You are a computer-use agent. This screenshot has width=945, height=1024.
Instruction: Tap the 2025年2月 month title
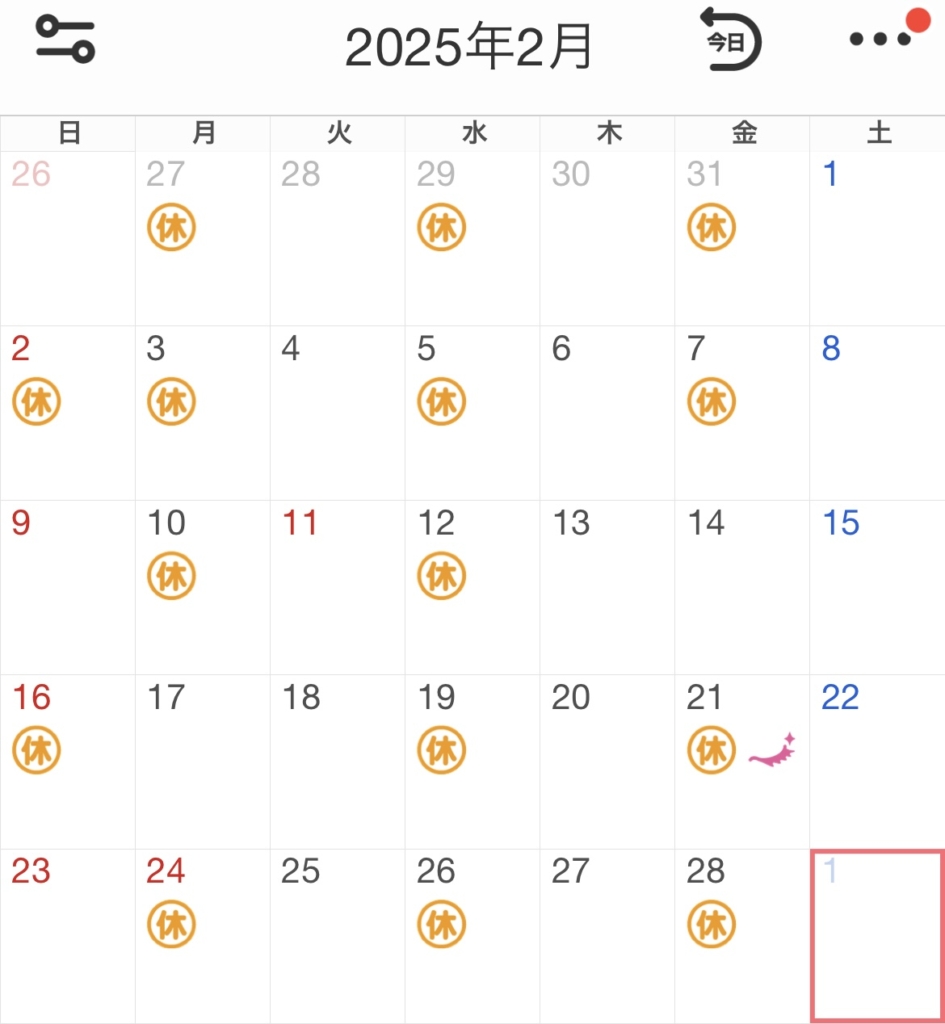pyautogui.click(x=469, y=47)
